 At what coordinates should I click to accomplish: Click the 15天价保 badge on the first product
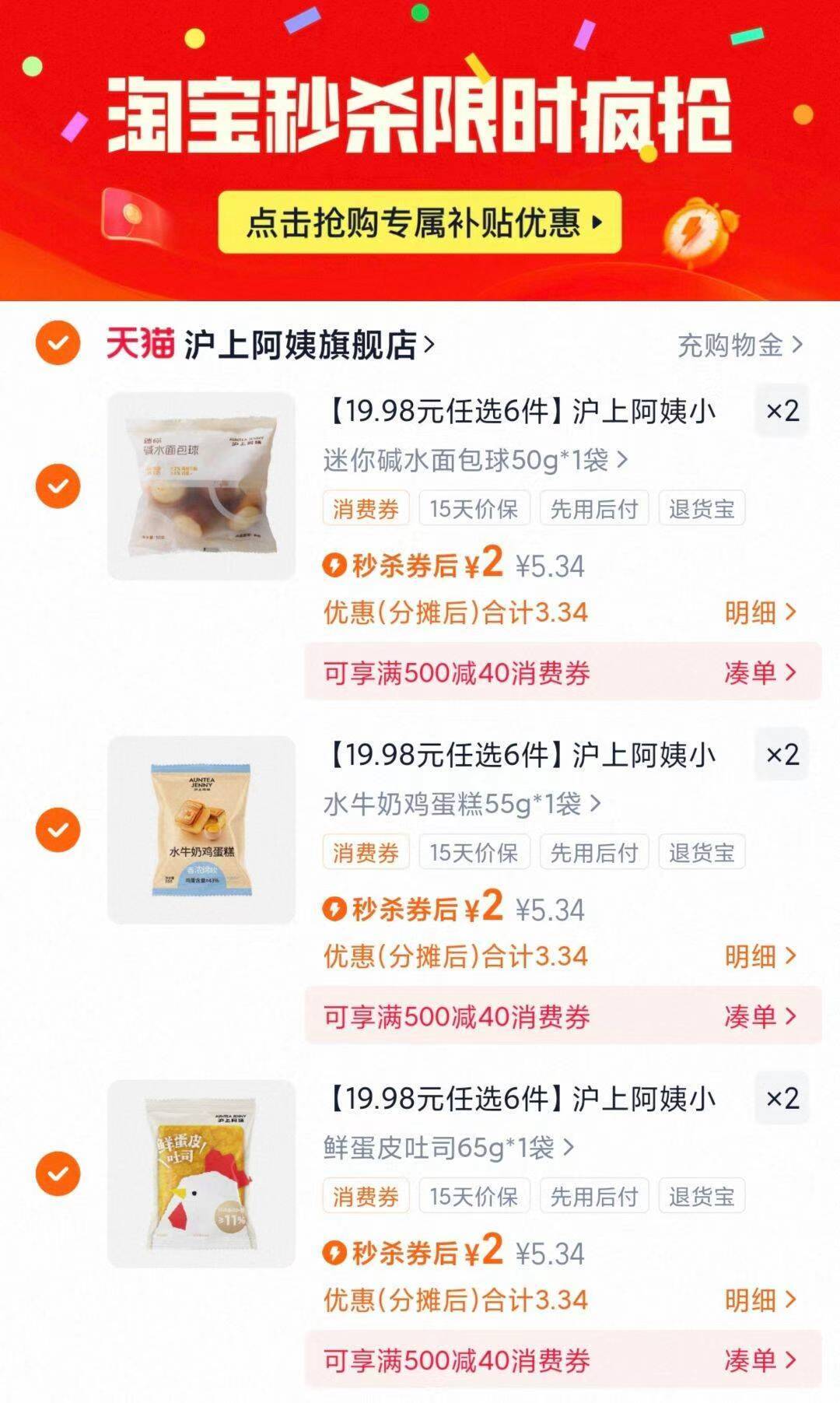coord(475,507)
